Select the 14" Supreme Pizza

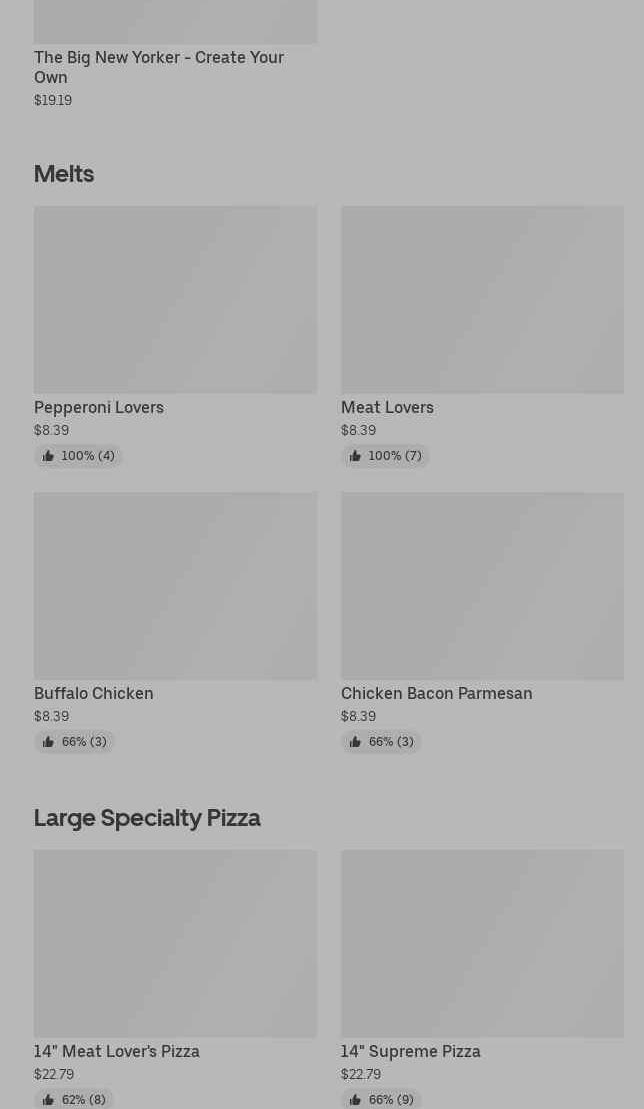tap(482, 943)
